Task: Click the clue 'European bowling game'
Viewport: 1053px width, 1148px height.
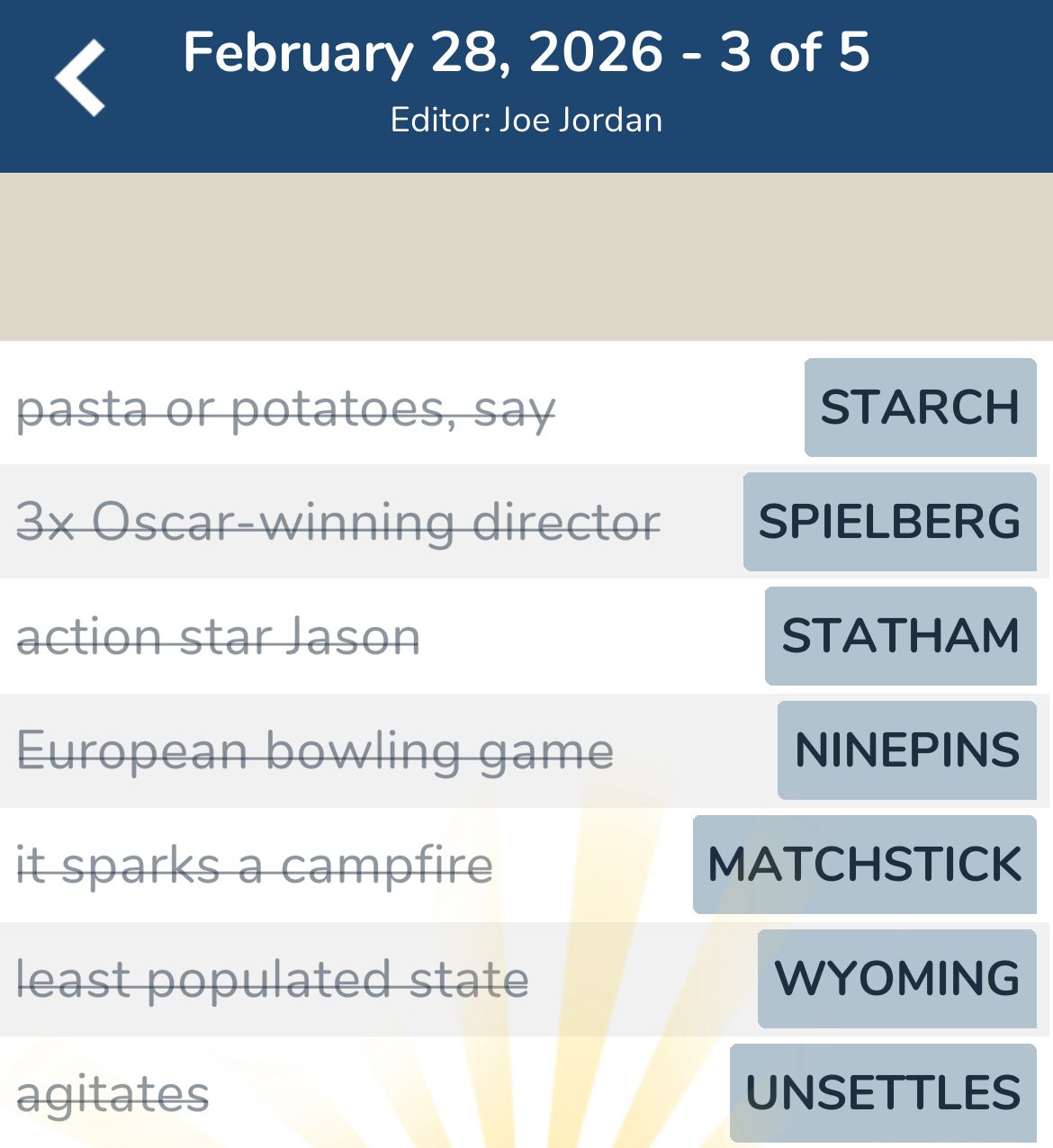Action: 316,751
